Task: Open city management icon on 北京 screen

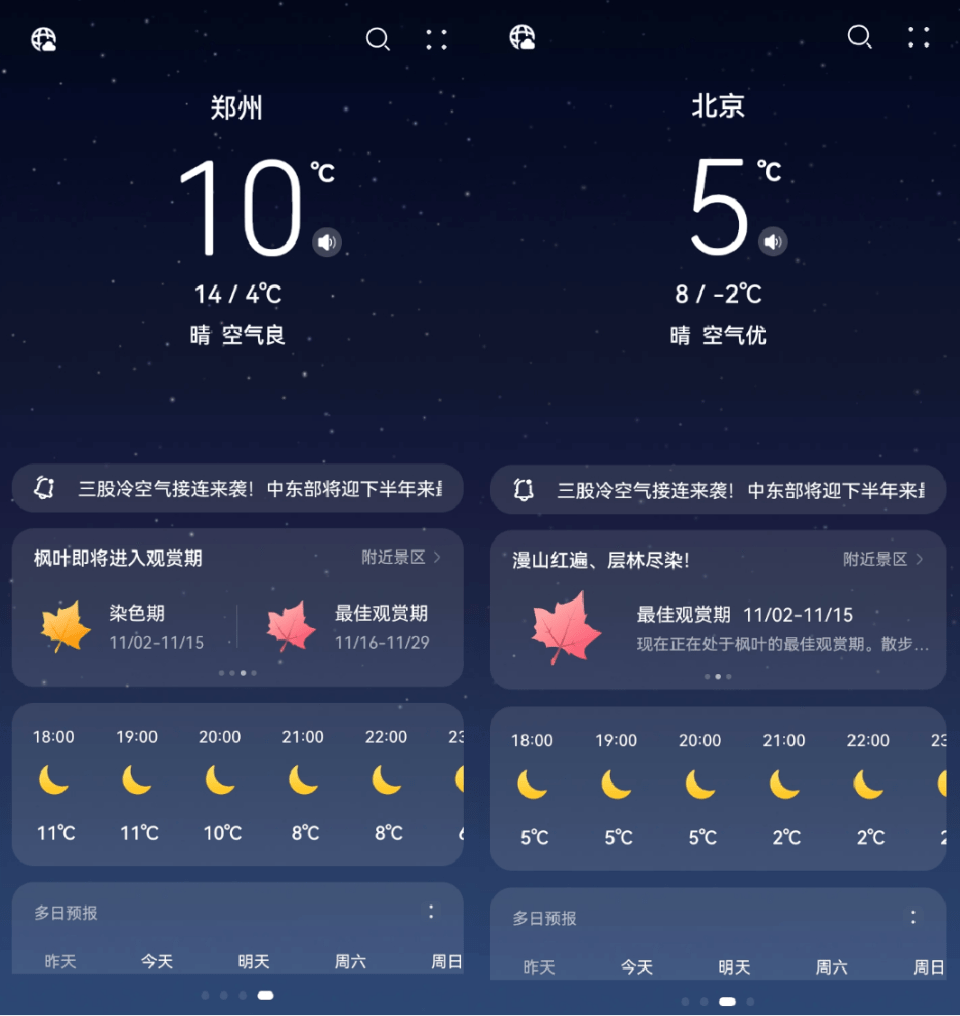Action: tap(522, 38)
